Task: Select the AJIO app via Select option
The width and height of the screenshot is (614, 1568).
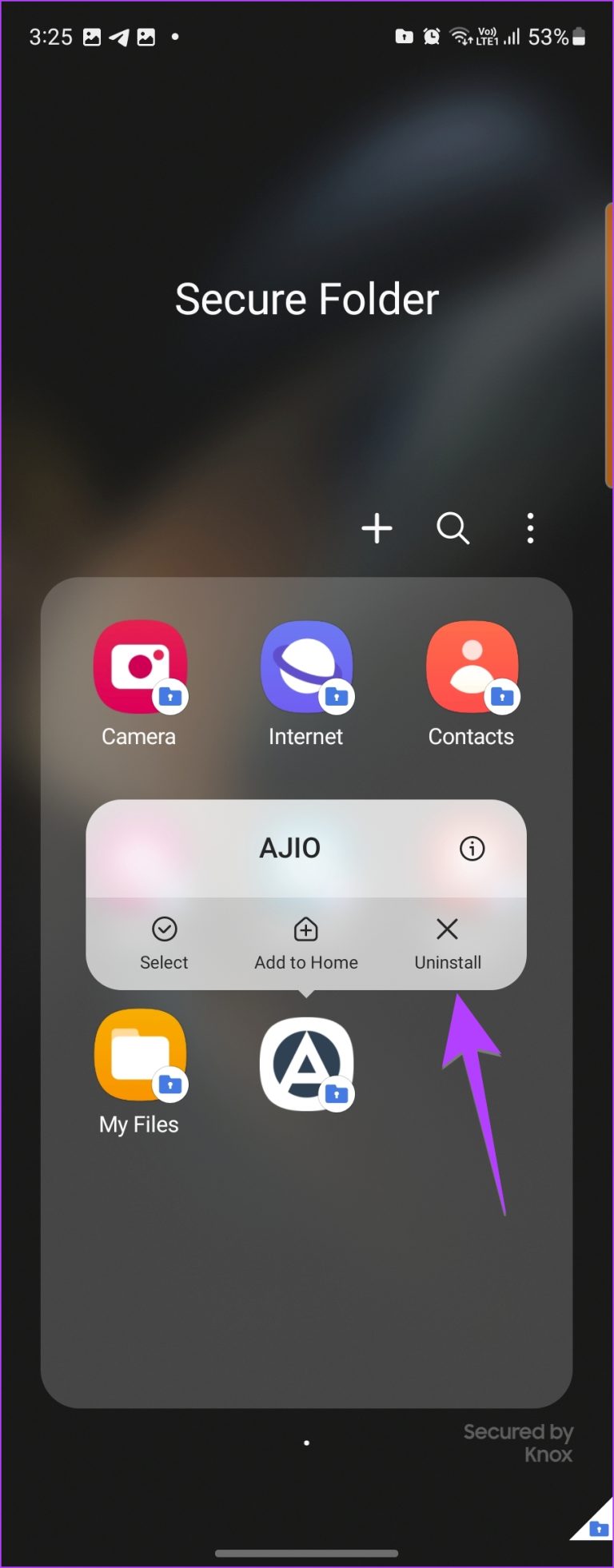Action: (164, 943)
